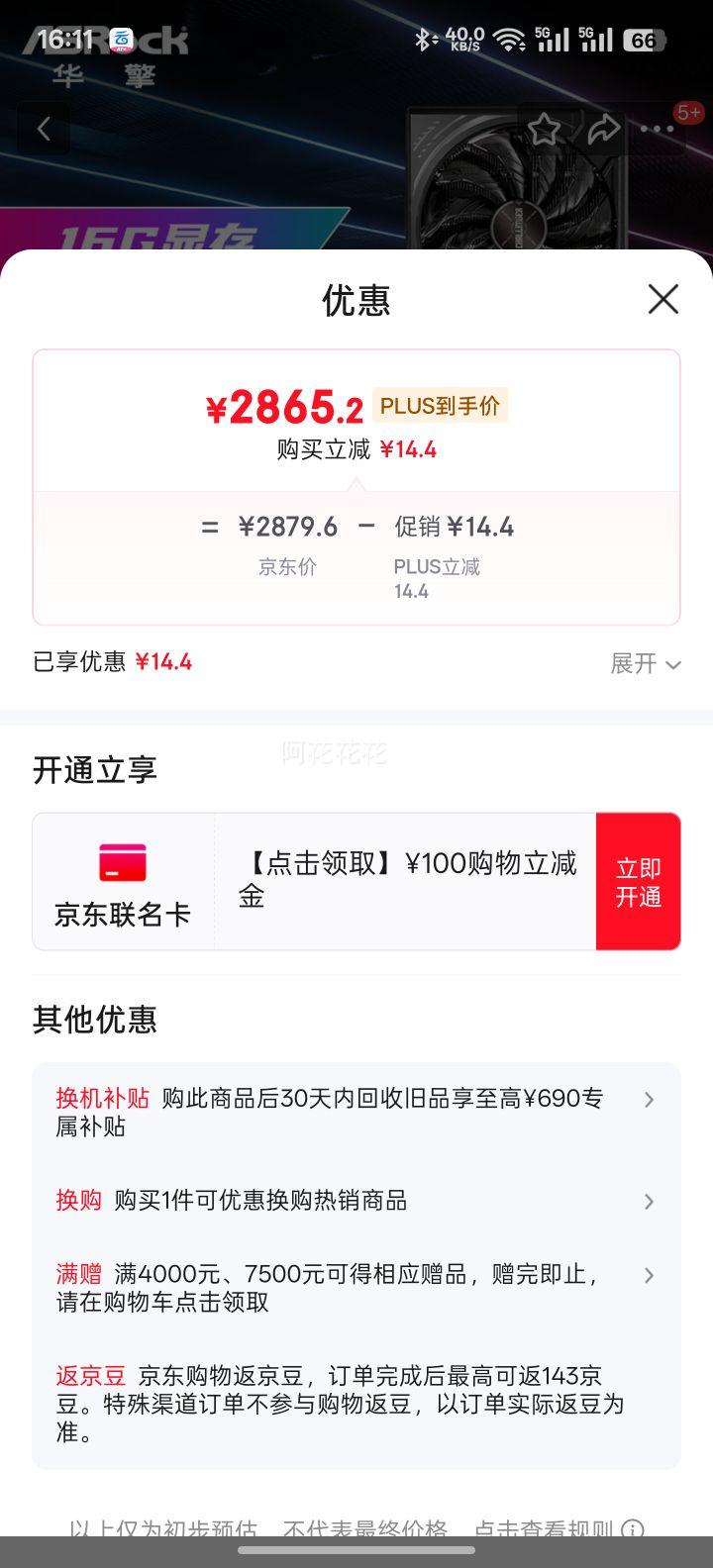Tap the Wi-Fi status bar icon
The width and height of the screenshot is (713, 1568).
click(508, 39)
